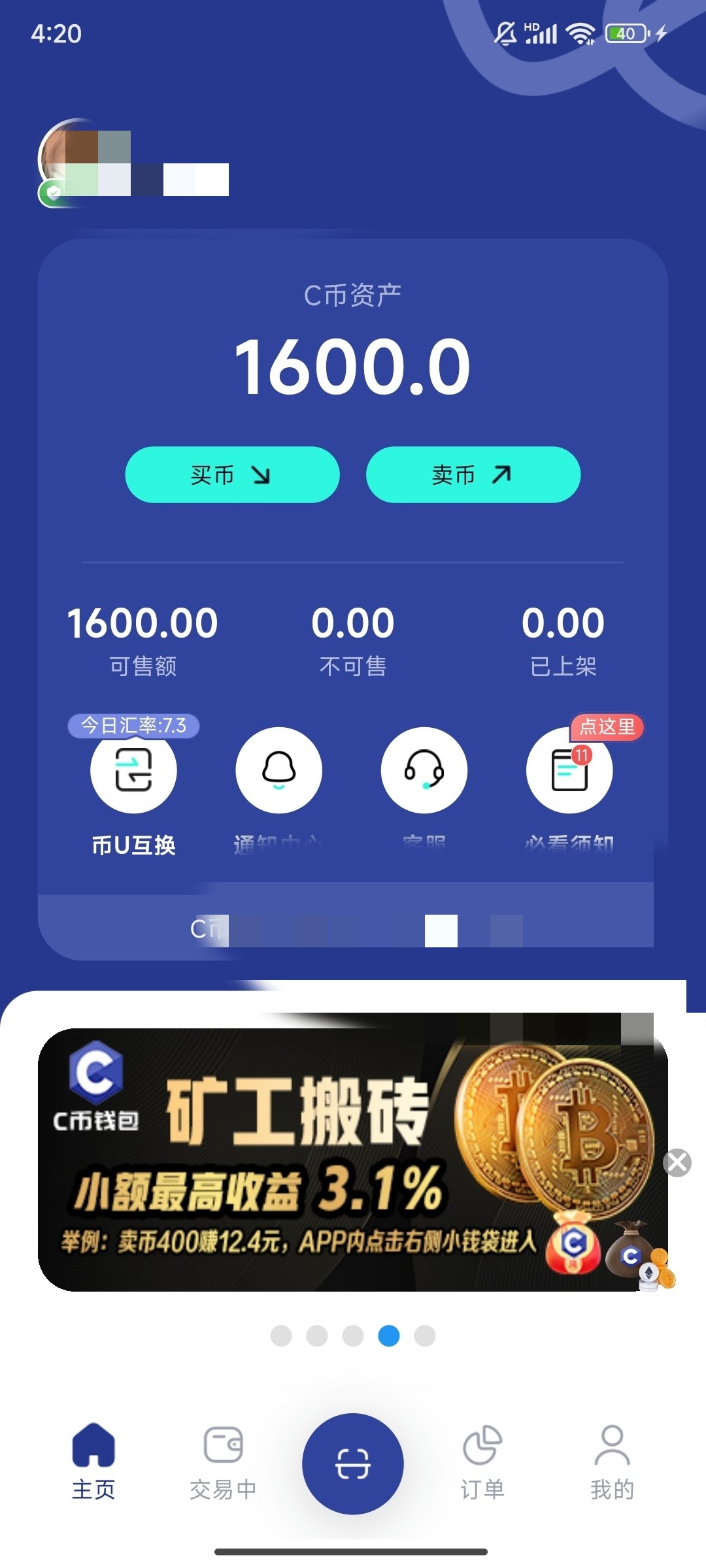706x1568 pixels.
Task: Switch to the 订单 orders tab
Action: click(482, 1462)
